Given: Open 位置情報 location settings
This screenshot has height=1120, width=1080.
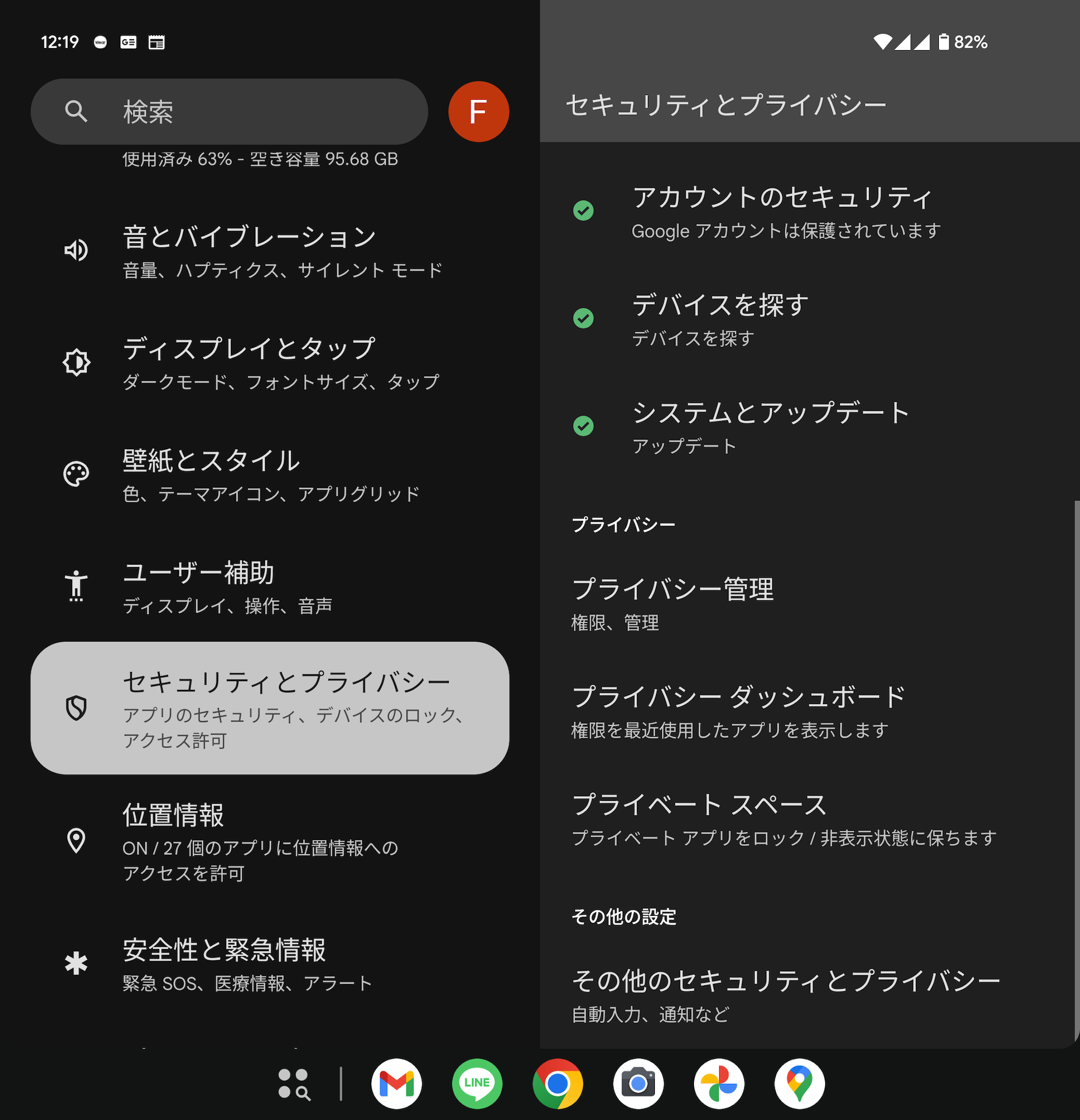Looking at the screenshot, I should click(x=269, y=841).
